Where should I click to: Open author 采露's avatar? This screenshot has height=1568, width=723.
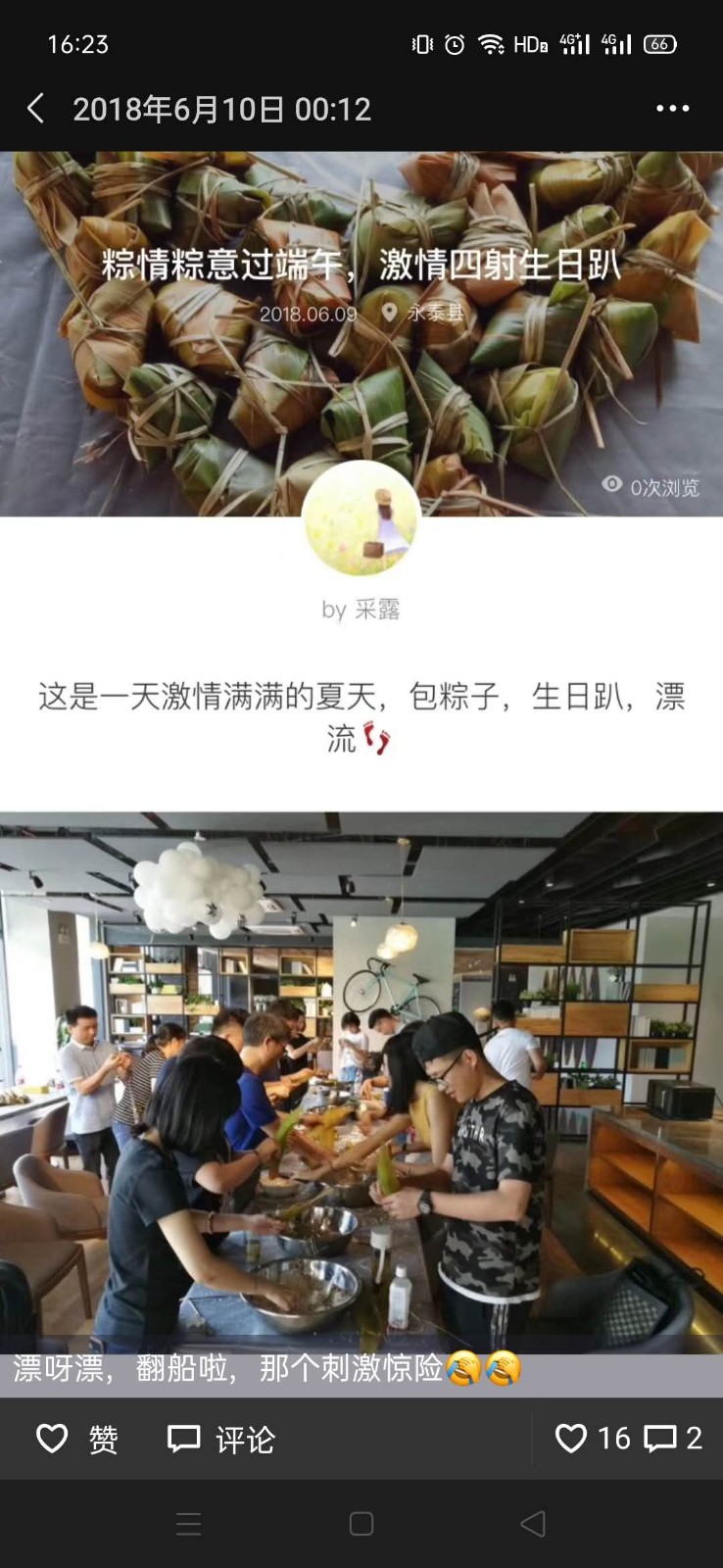(361, 518)
